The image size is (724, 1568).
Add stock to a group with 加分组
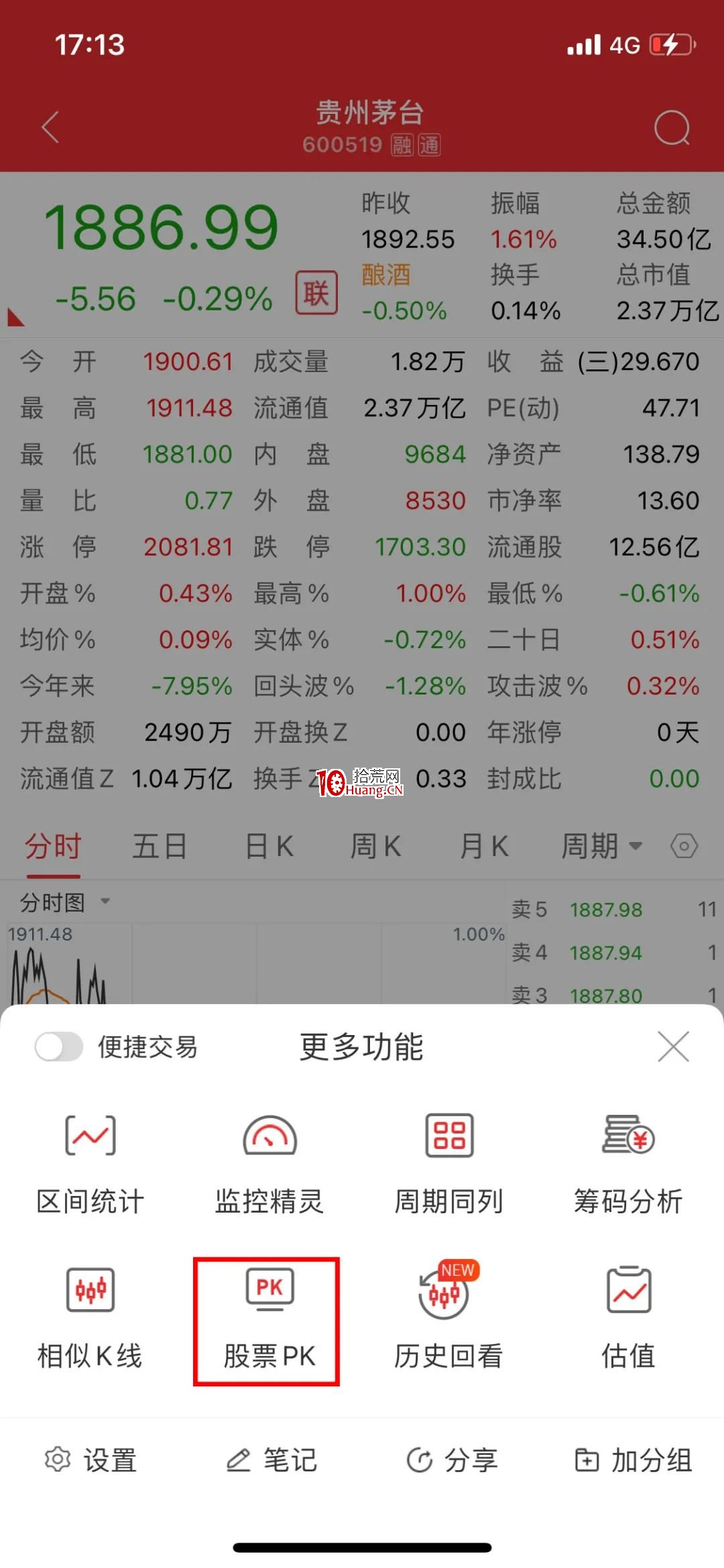(x=633, y=1460)
